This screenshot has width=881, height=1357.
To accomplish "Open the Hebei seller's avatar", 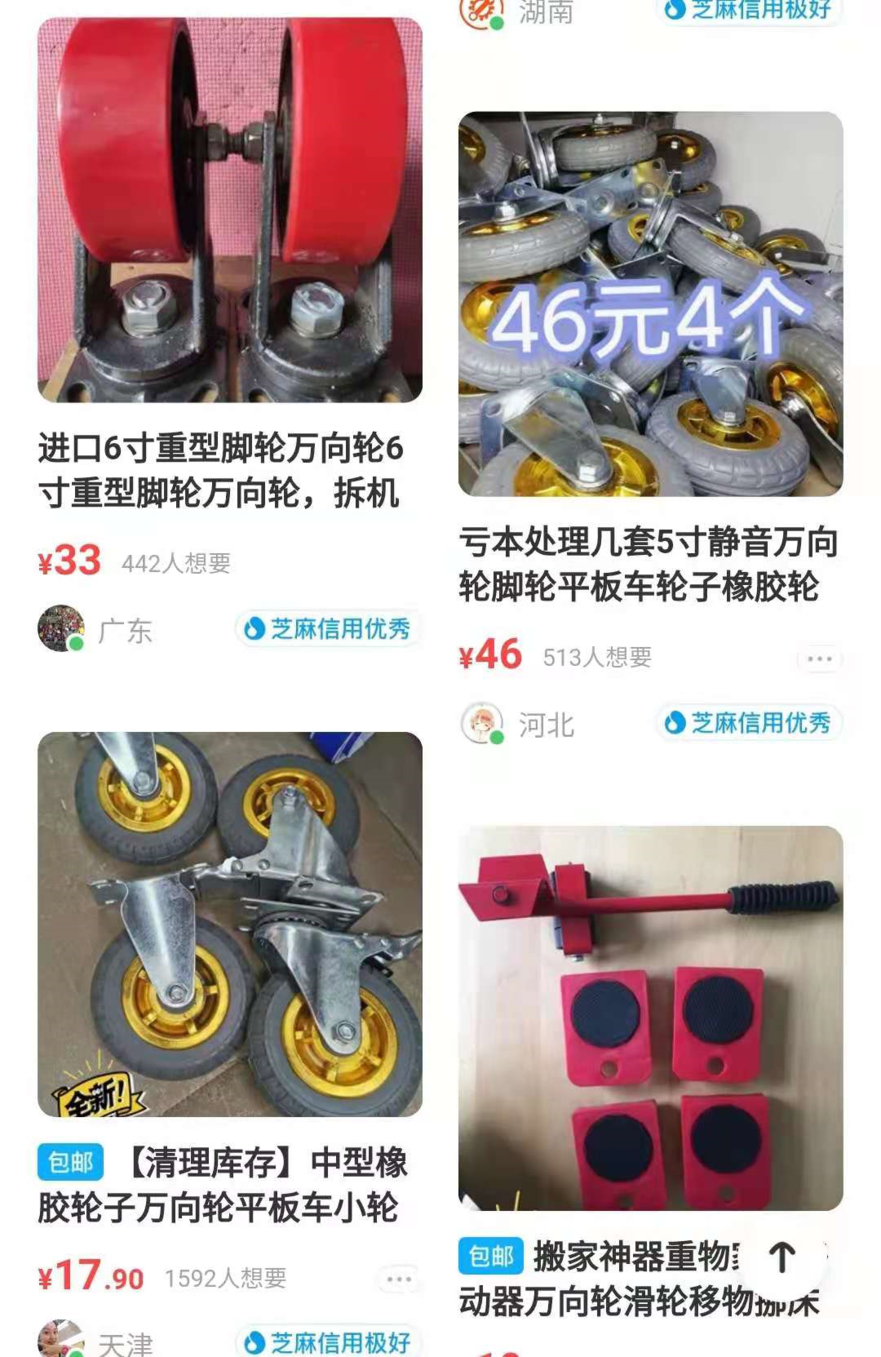I will point(480,724).
